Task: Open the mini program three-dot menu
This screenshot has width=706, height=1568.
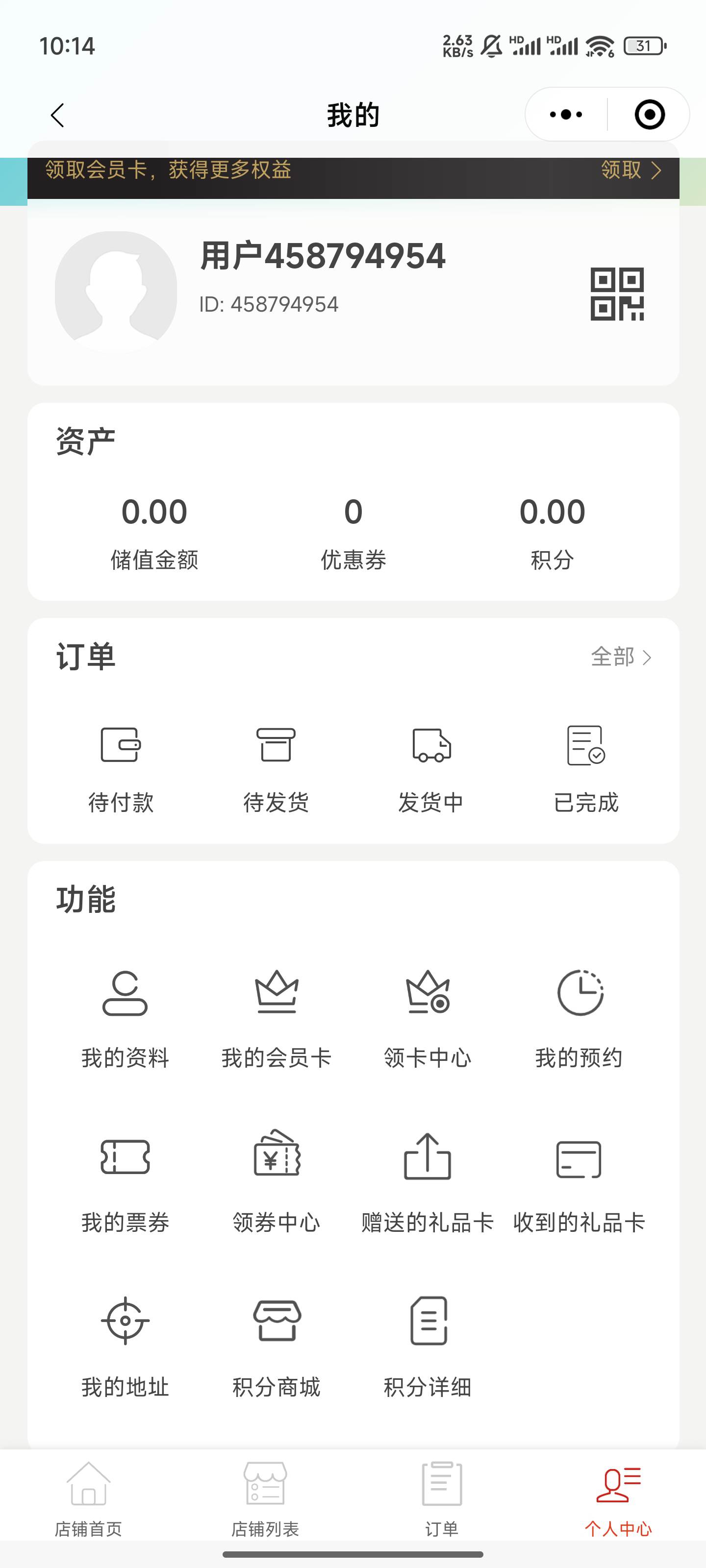Action: (566, 115)
